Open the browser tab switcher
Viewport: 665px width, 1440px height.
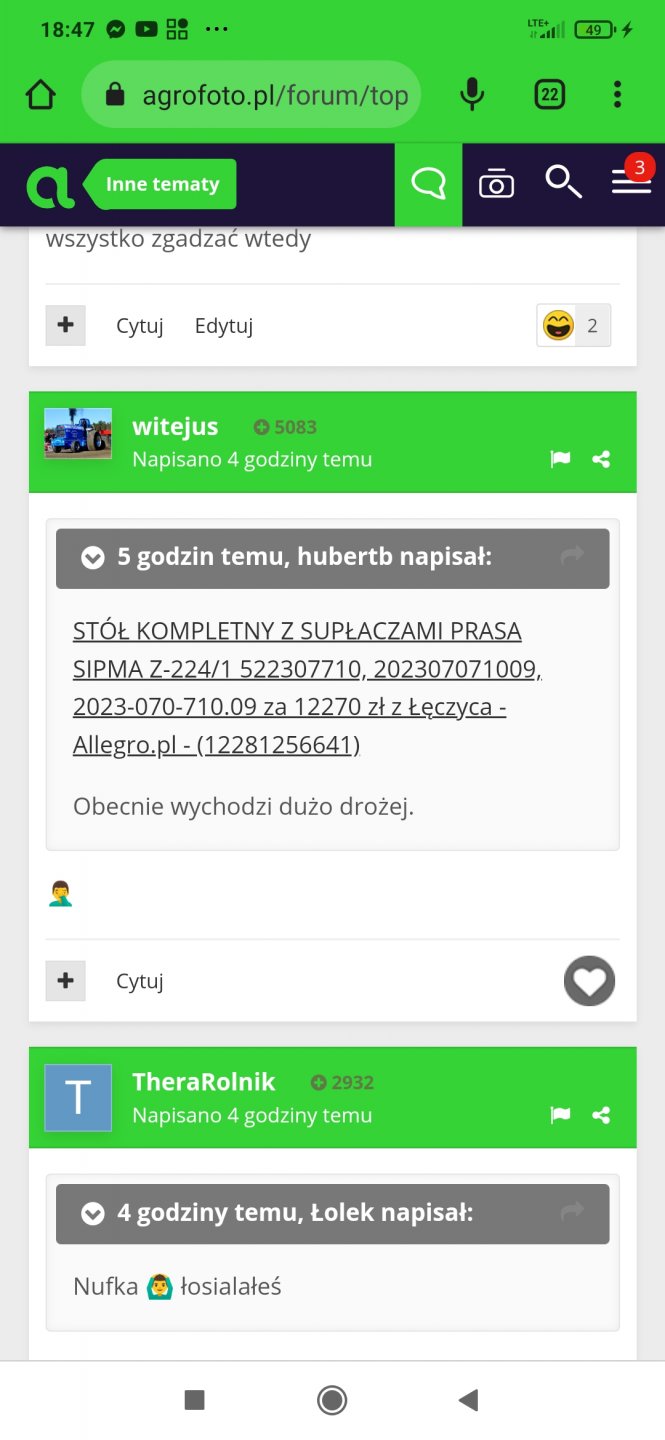549,95
